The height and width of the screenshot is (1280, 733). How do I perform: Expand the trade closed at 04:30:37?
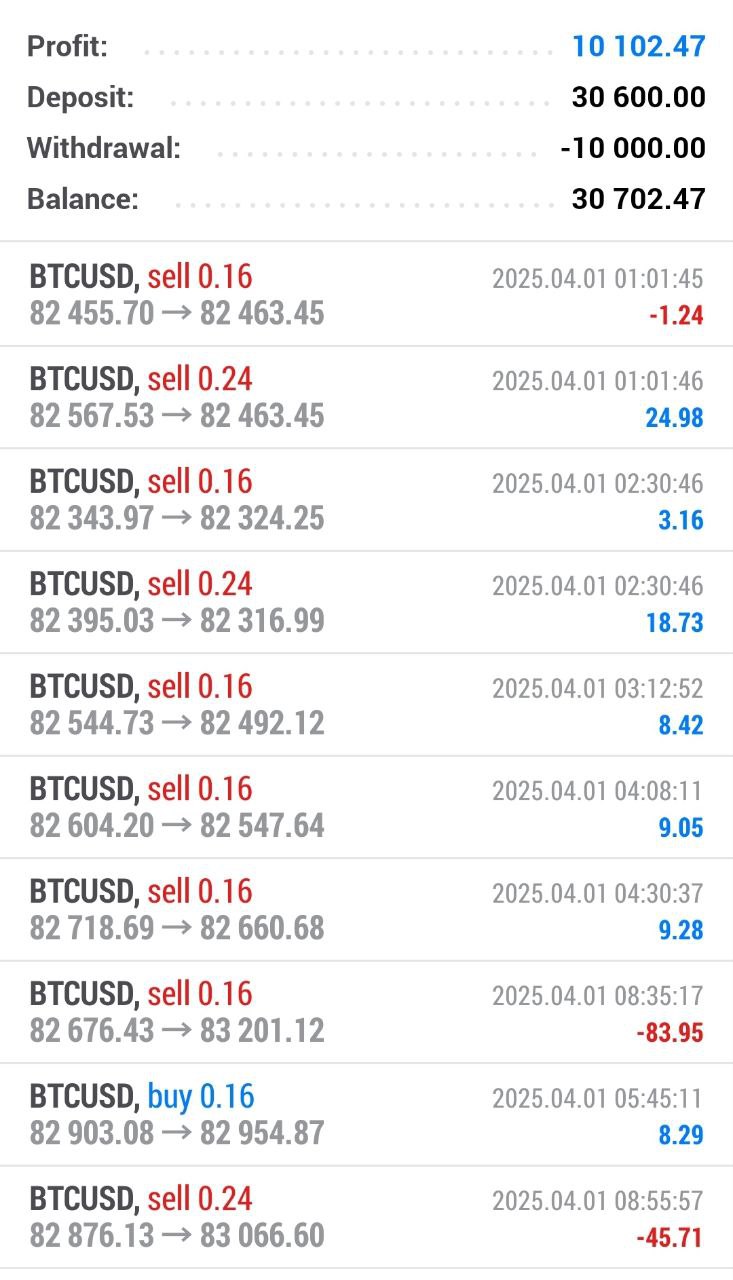tap(366, 910)
